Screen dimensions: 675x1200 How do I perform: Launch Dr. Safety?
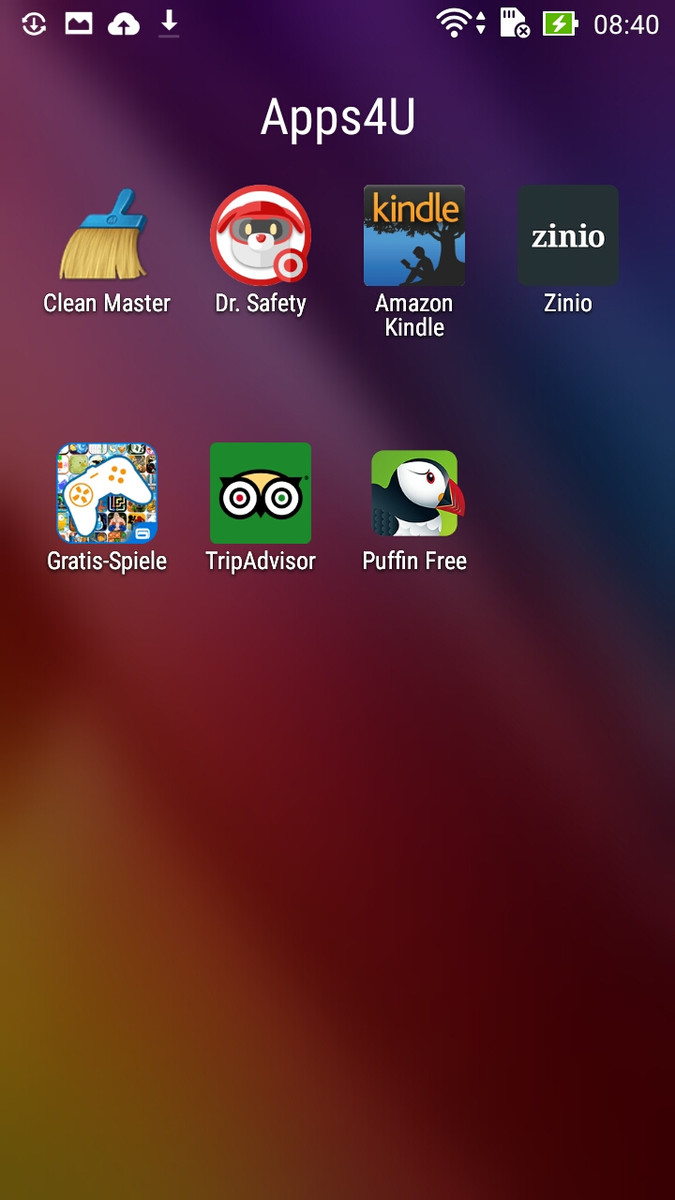tap(260, 236)
